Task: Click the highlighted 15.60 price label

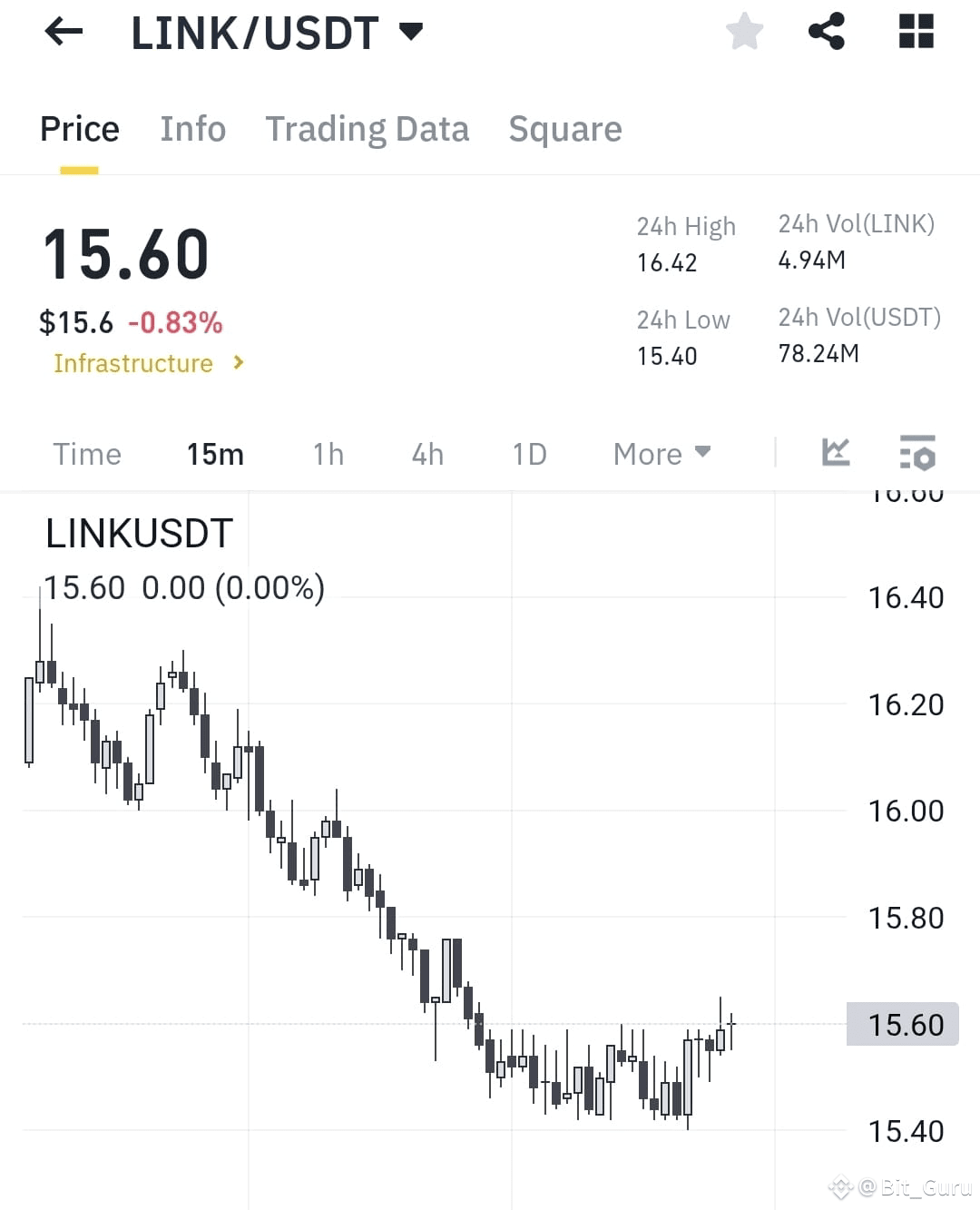Action: pyautogui.click(x=902, y=1024)
